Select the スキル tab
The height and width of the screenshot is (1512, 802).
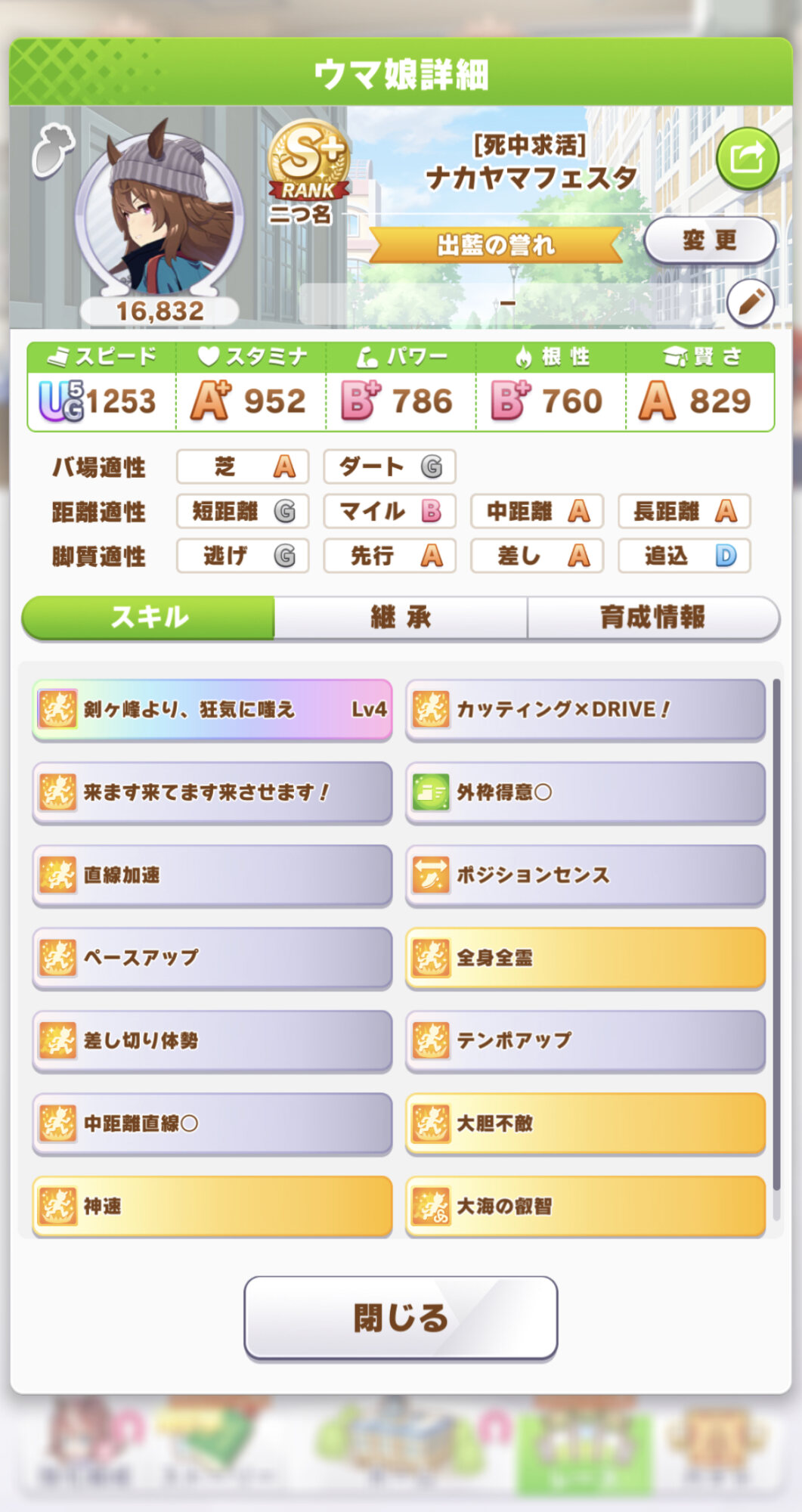point(149,618)
